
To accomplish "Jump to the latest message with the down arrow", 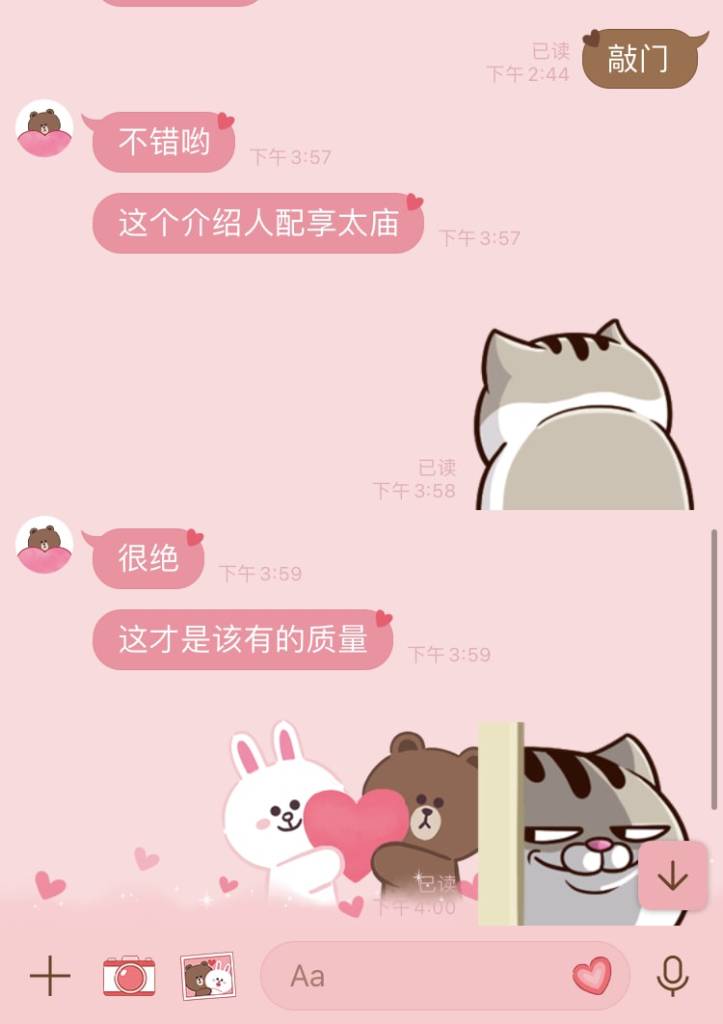I will [673, 876].
